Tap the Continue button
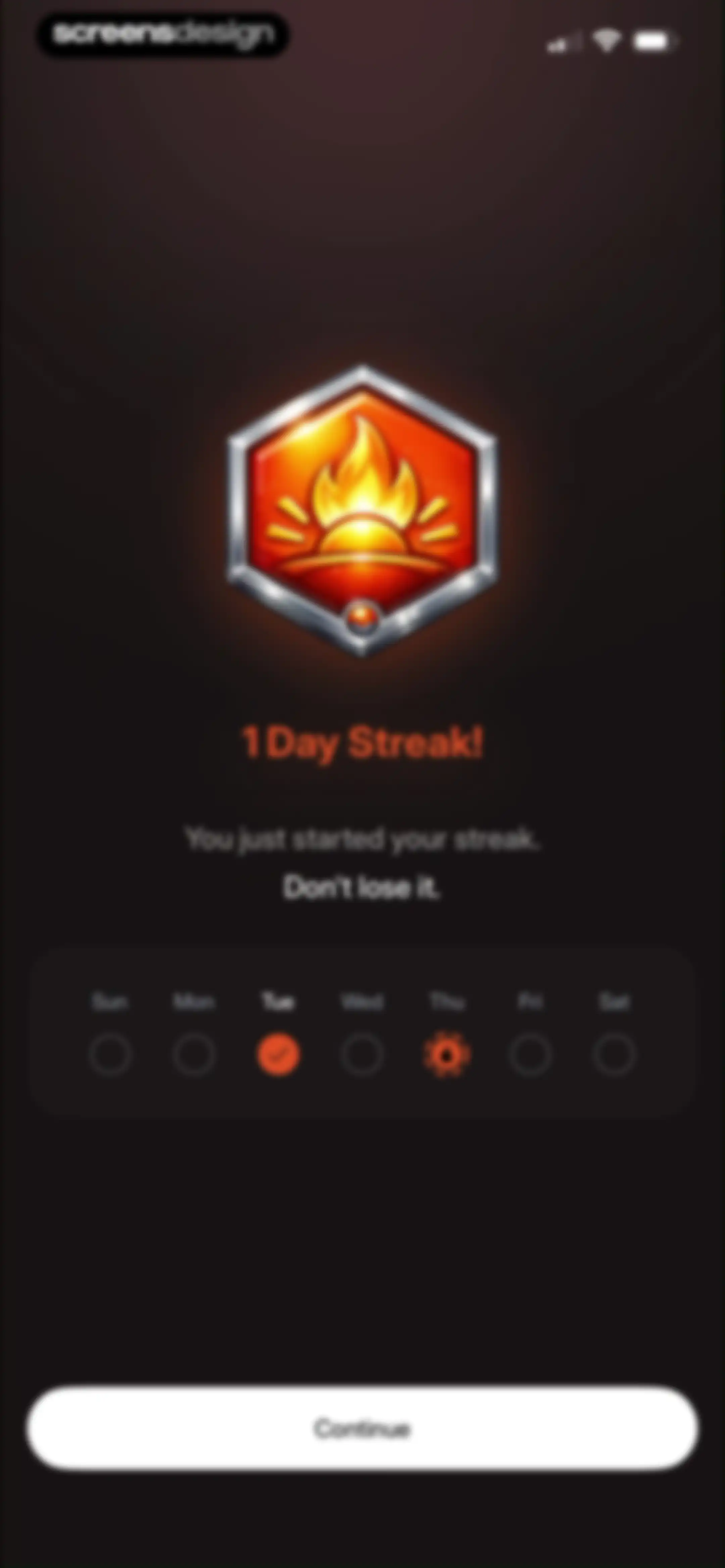725x1568 pixels. 362,1428
